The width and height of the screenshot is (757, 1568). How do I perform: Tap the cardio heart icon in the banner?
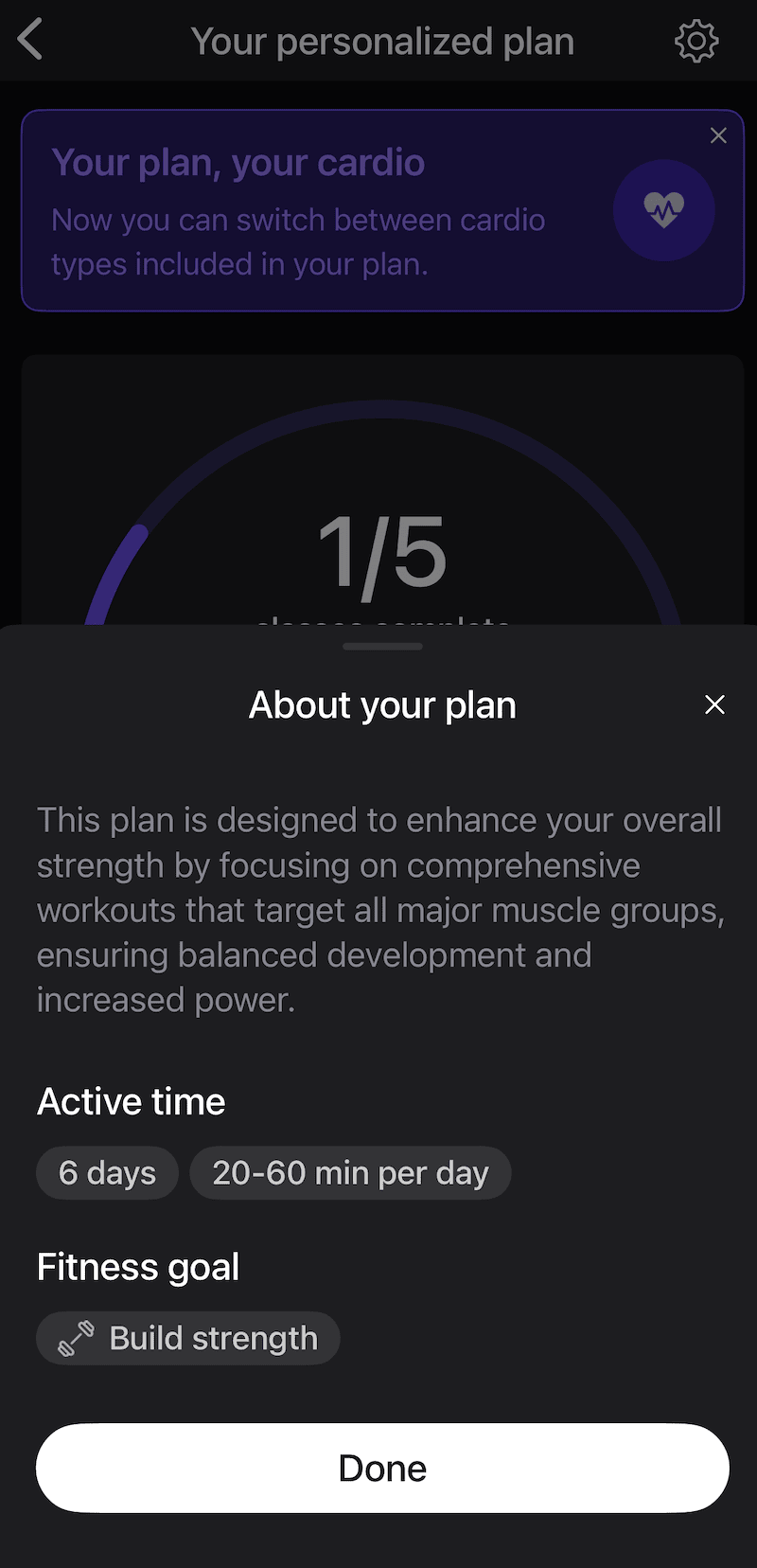663,210
